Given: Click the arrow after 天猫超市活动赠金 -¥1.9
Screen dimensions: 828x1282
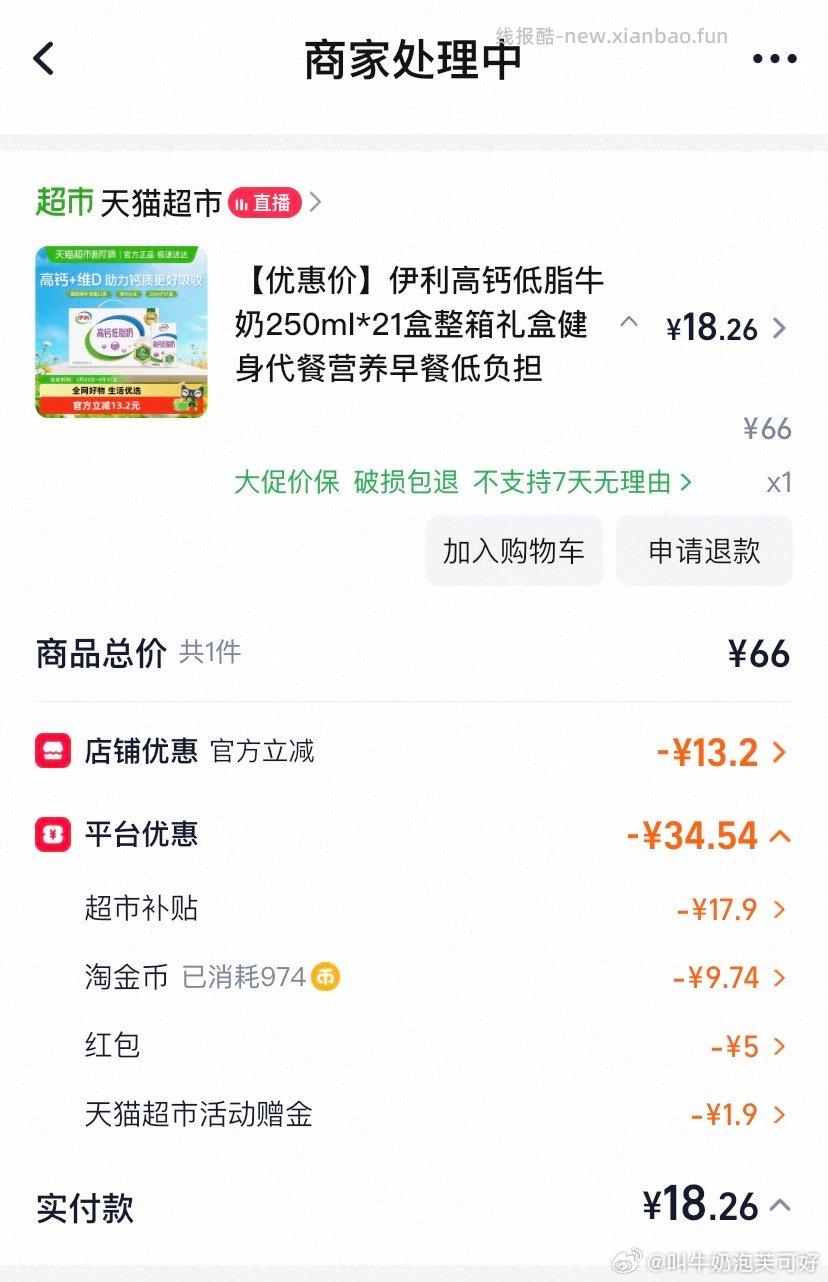Looking at the screenshot, I should coord(779,1115).
